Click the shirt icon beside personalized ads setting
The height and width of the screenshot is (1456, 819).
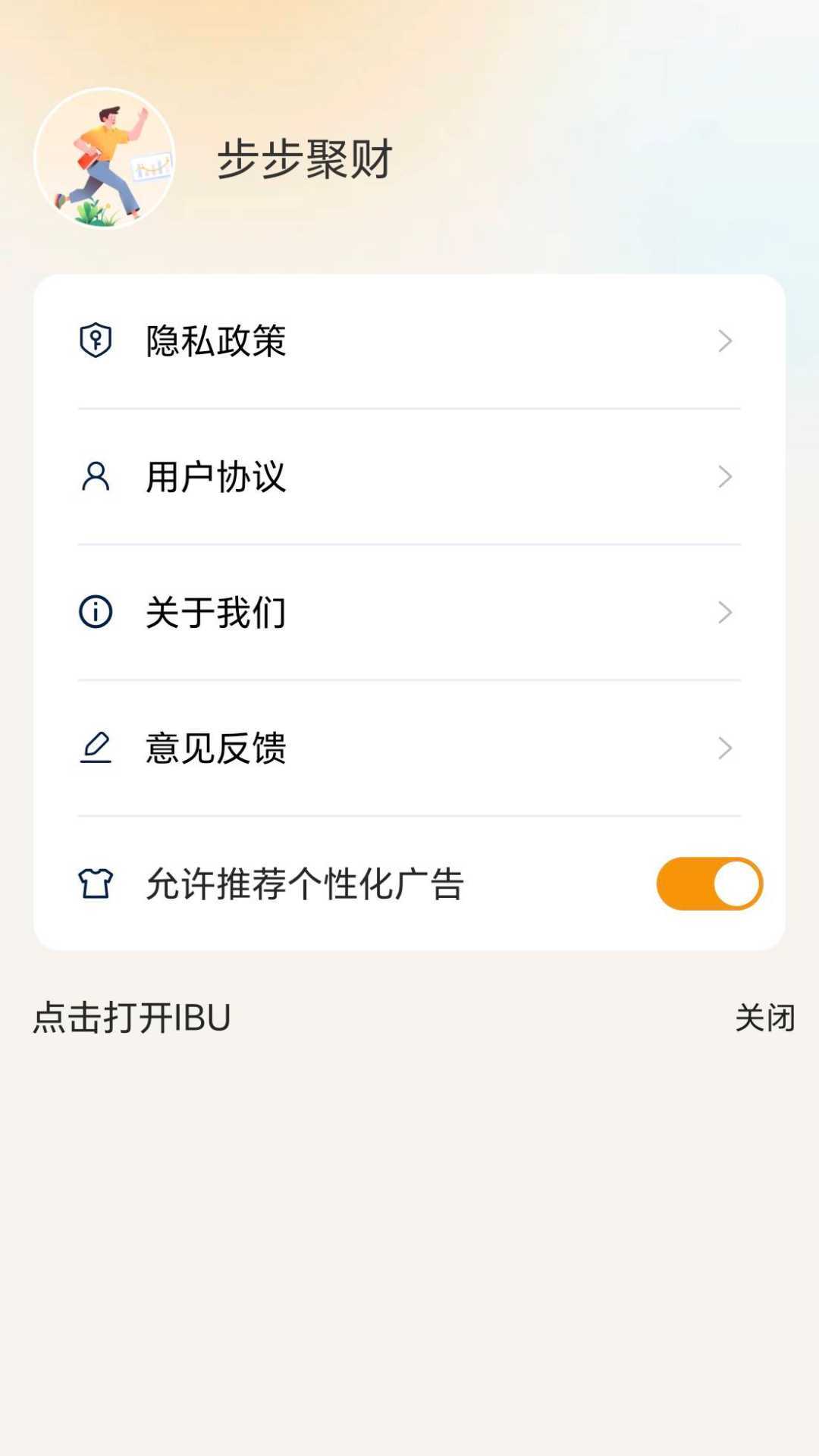tap(94, 883)
